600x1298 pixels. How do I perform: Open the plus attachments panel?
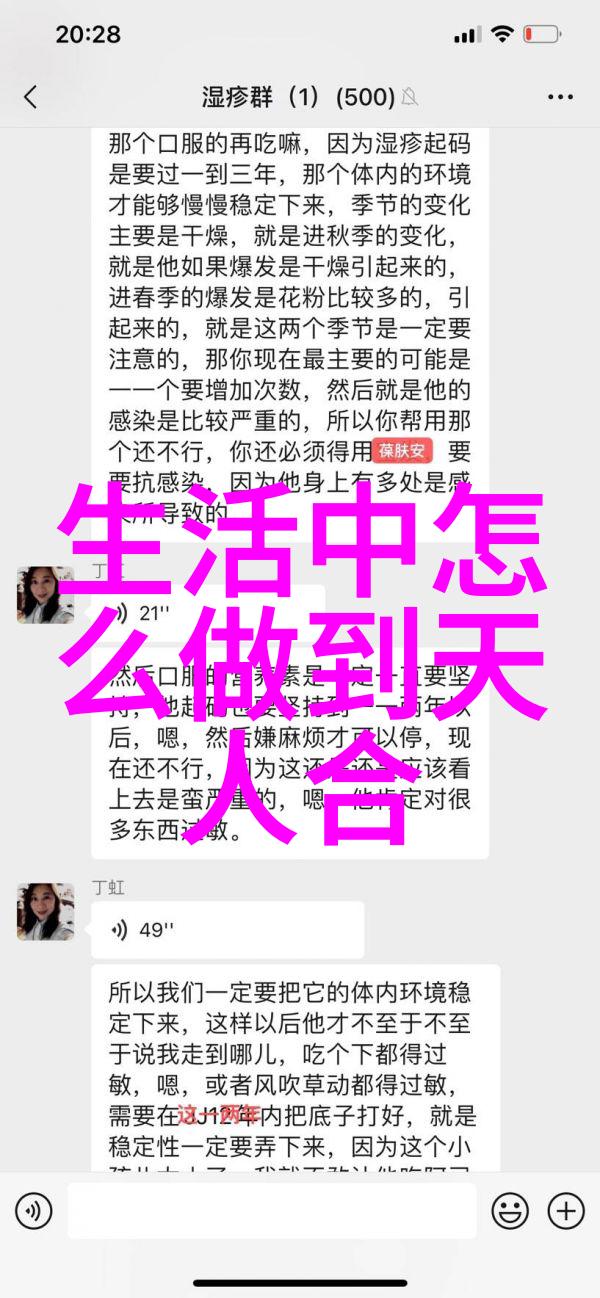pos(565,1211)
